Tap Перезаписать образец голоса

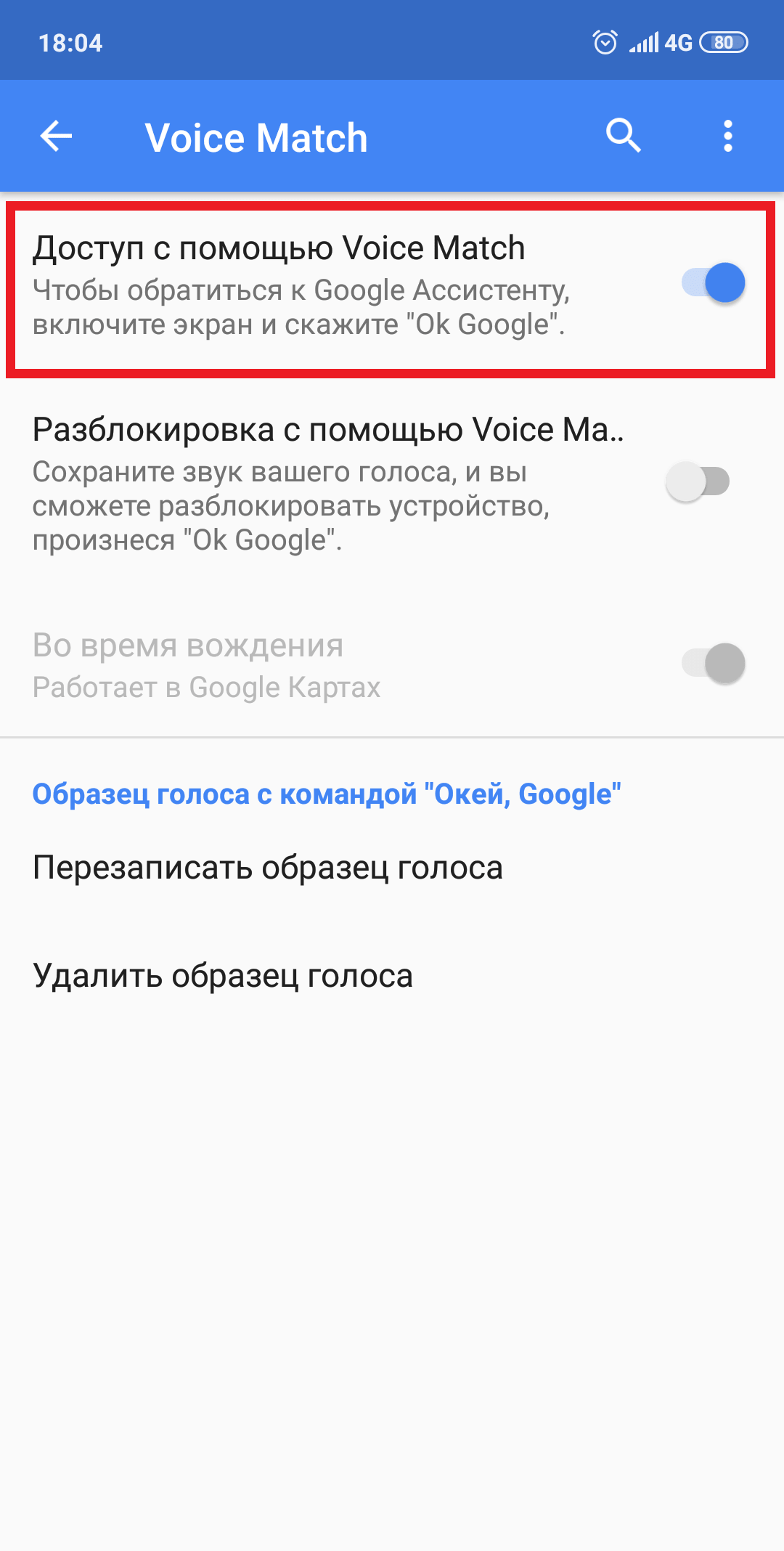coord(268,868)
